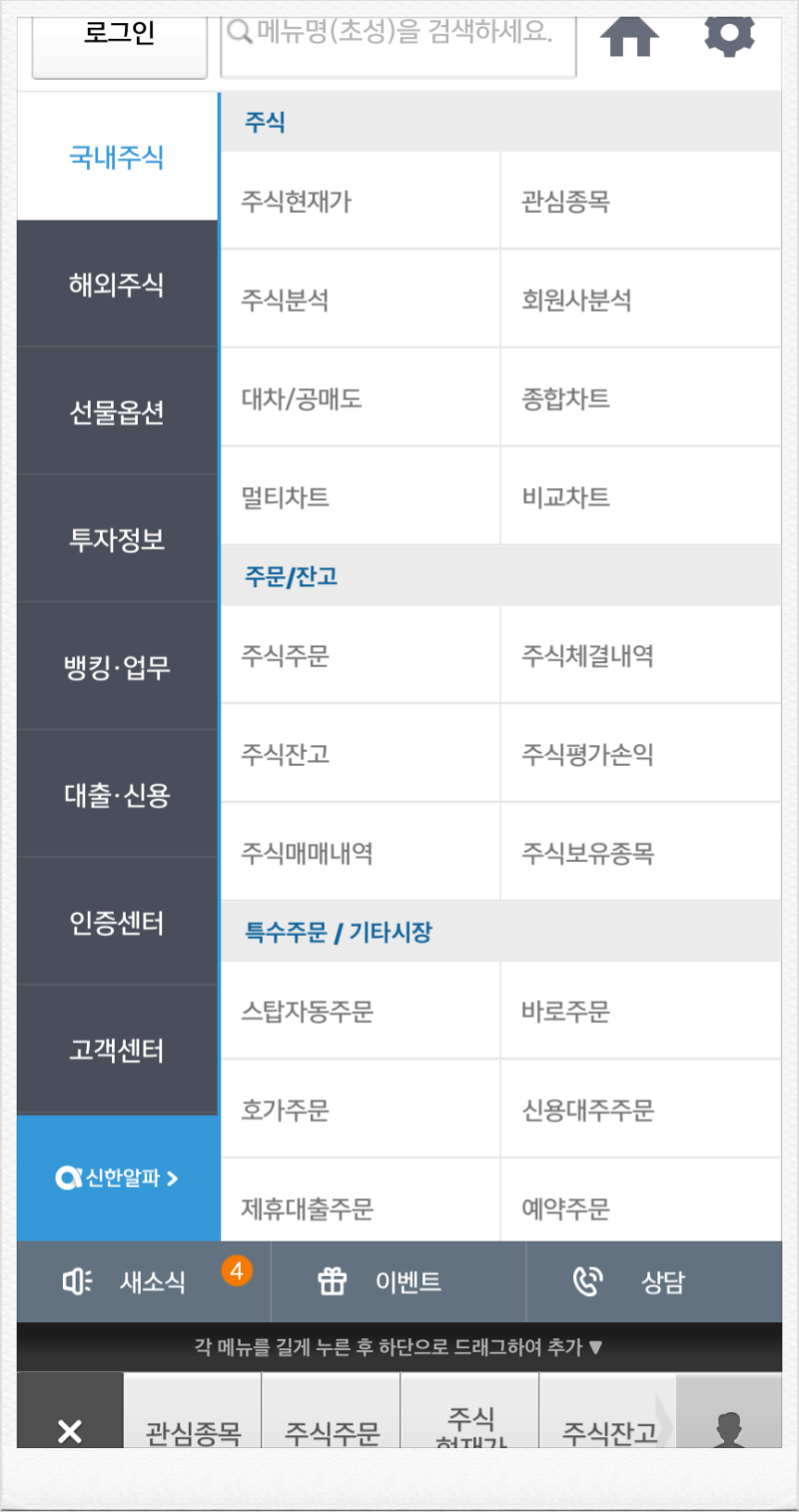Open the 신한알파 banner link
Viewport: 799px width, 1512px height.
(117, 1178)
